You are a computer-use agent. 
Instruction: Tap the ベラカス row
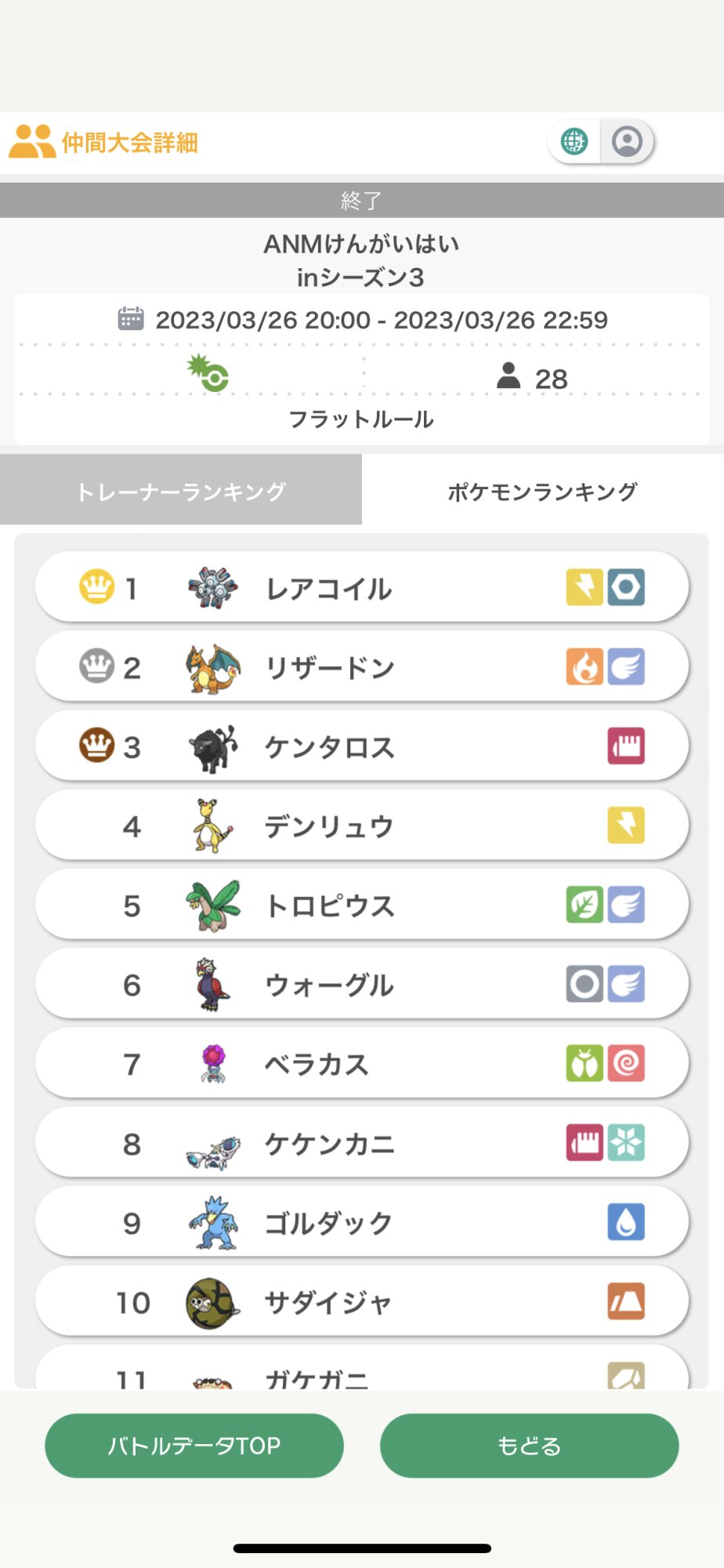[362, 1063]
